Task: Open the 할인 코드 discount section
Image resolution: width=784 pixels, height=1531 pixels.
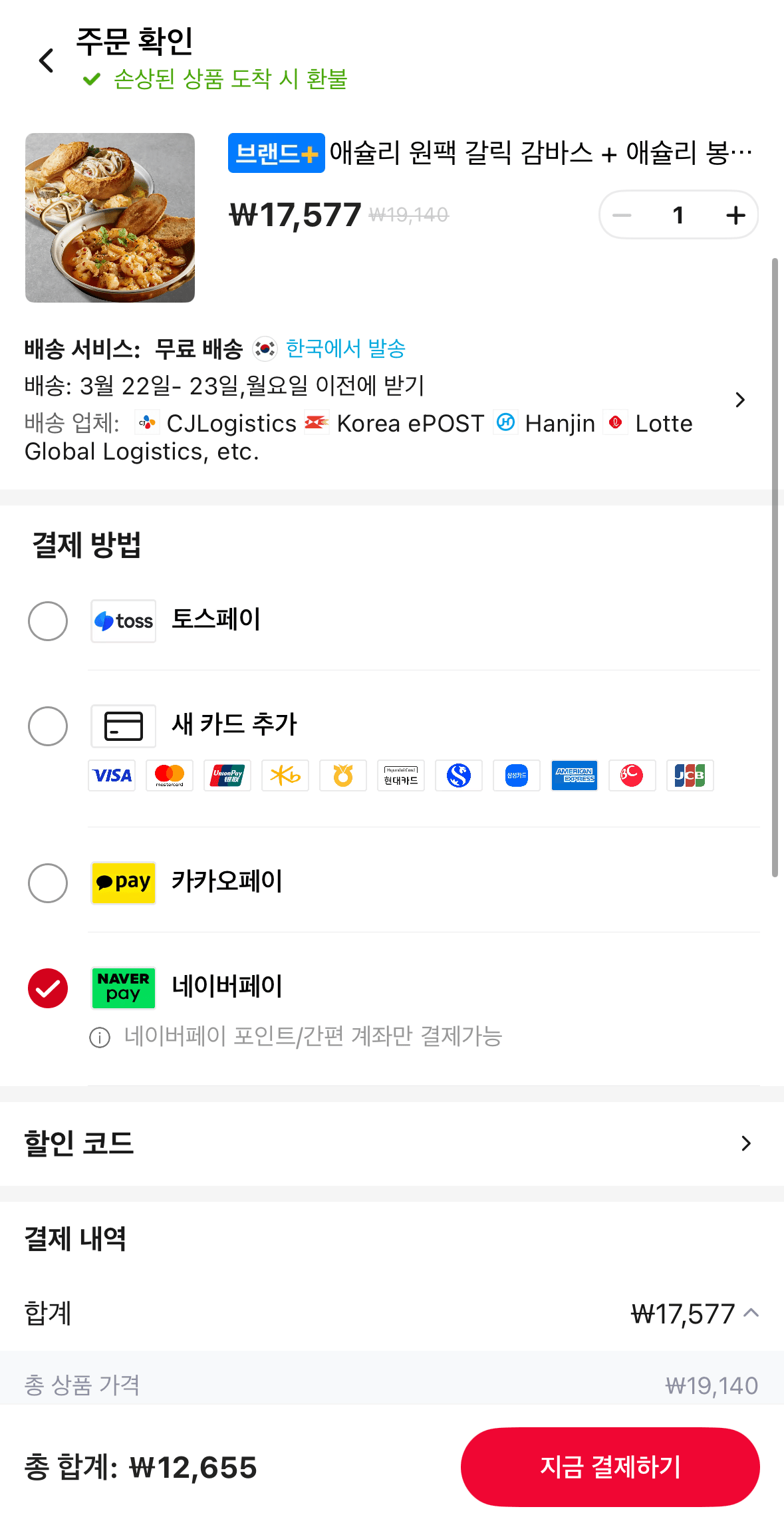Action: [746, 1143]
